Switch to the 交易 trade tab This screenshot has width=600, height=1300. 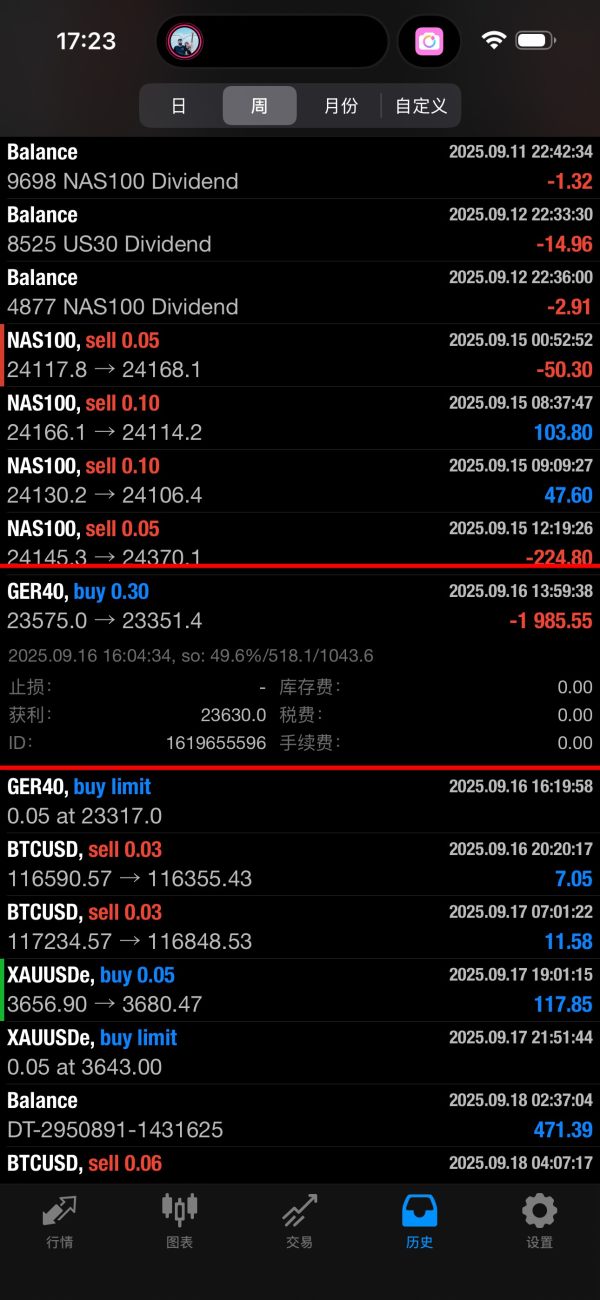300,1221
